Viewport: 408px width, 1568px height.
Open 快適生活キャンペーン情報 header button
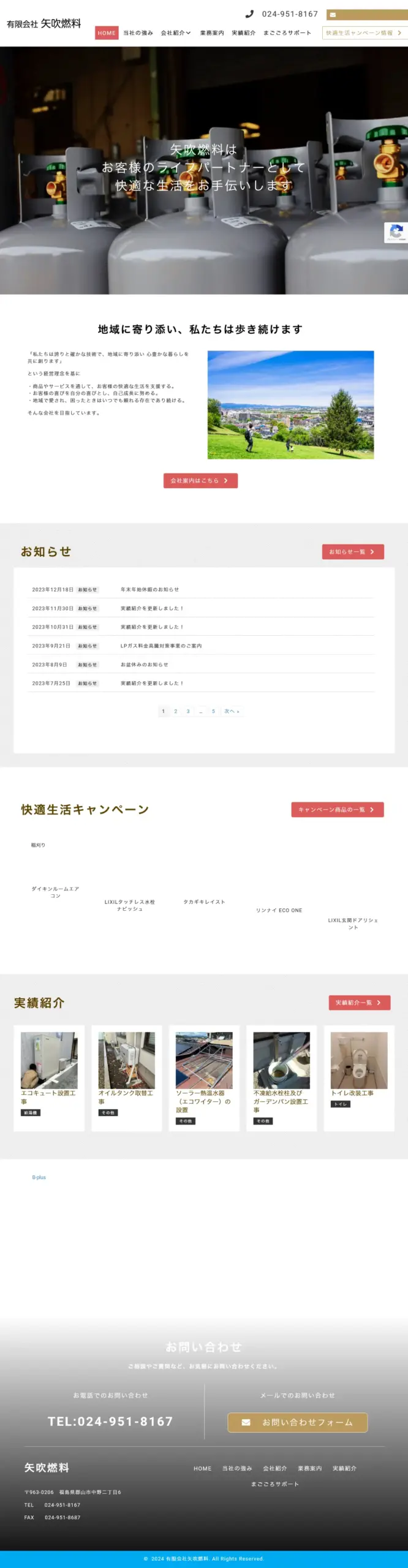364,33
